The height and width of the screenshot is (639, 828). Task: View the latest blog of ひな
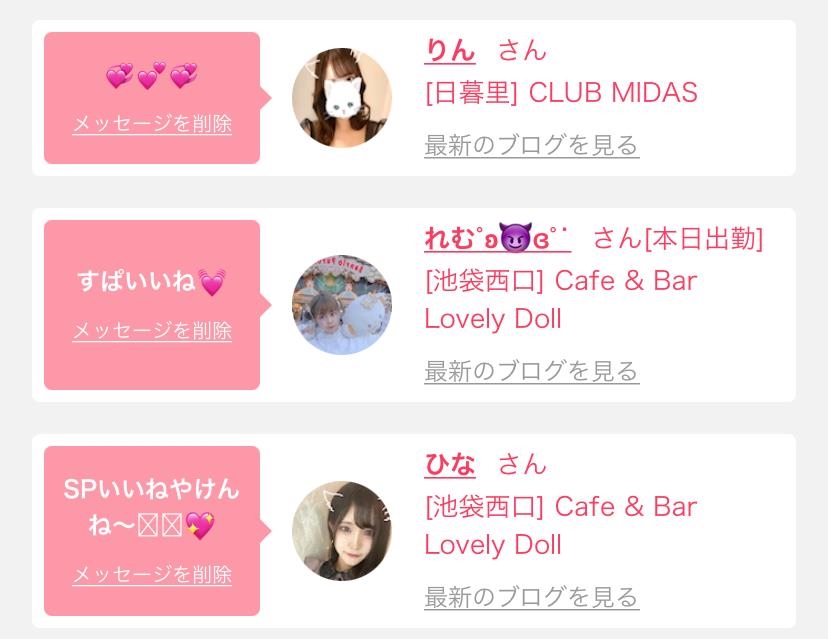(531, 598)
